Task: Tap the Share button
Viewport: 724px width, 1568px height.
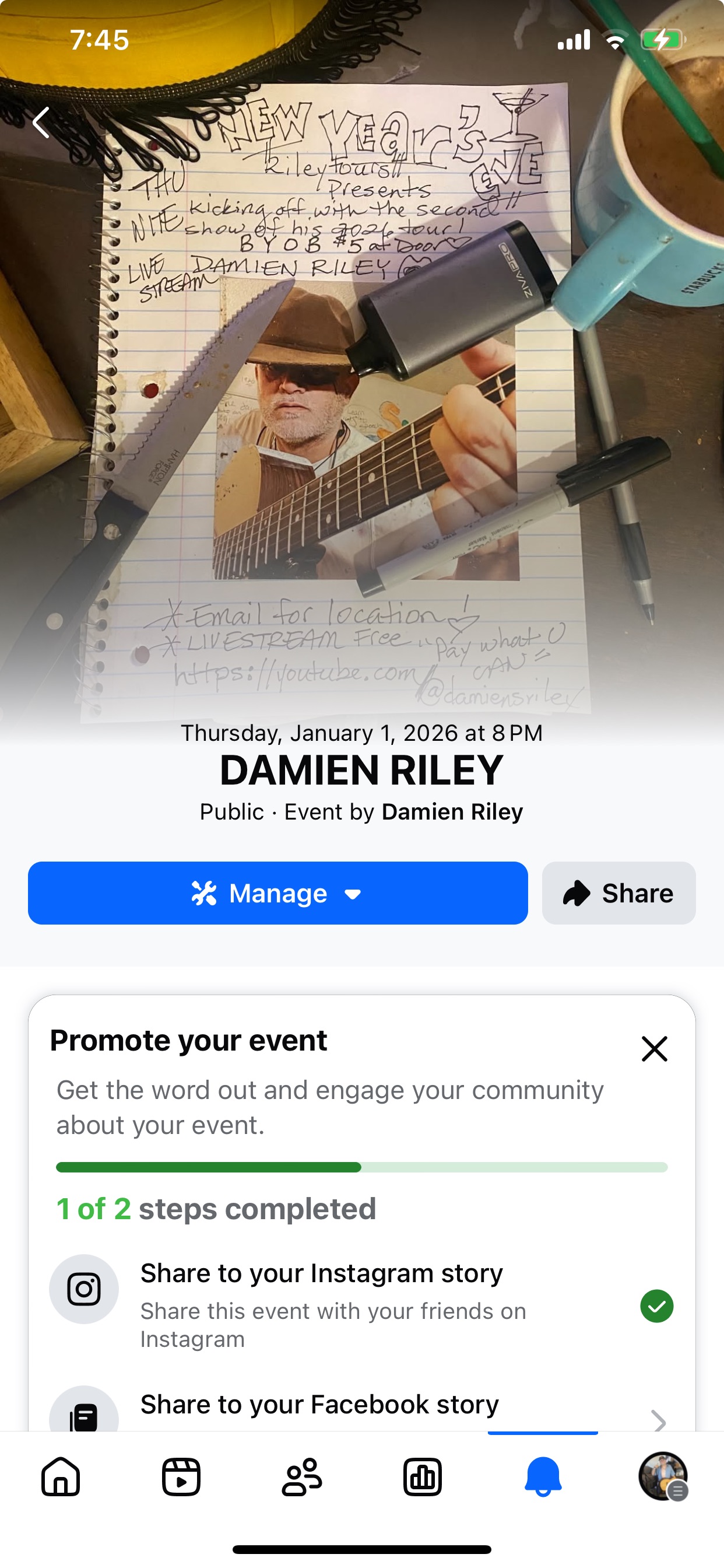Action: tap(618, 893)
